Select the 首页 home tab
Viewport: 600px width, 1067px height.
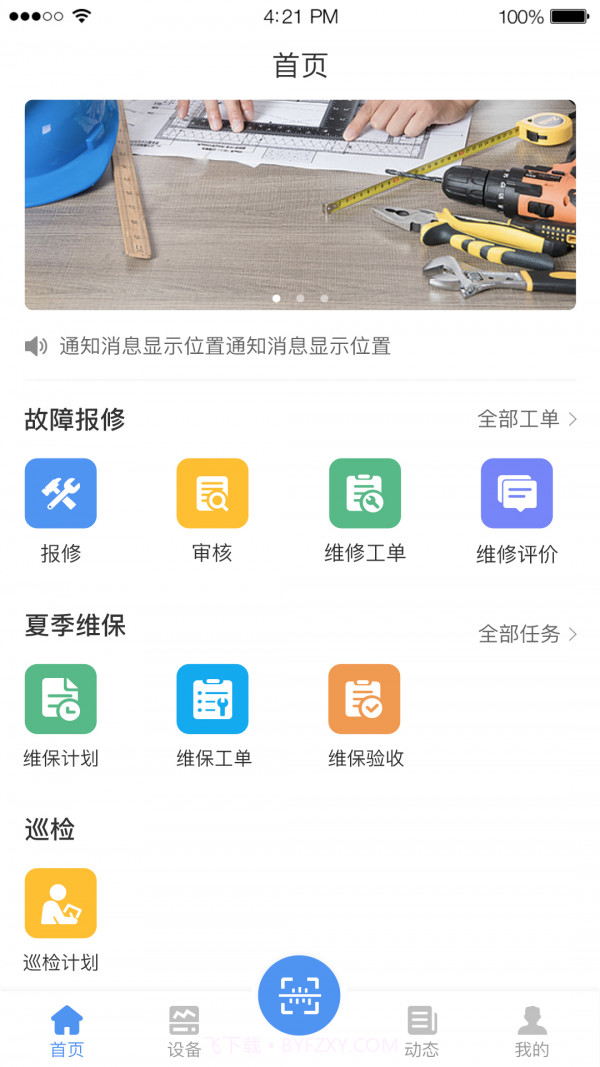(x=67, y=1031)
